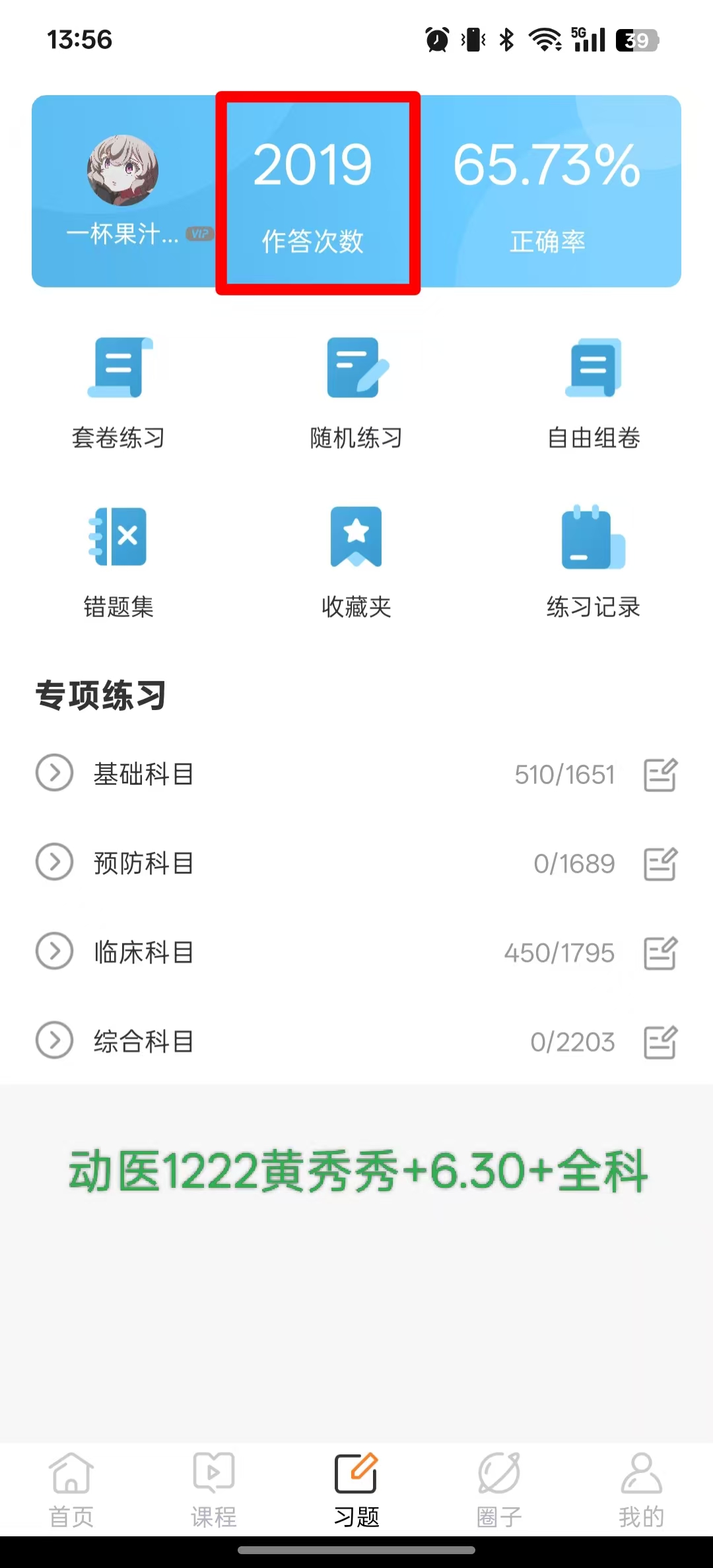Open the 错题集 wrong-answer collection
Image resolution: width=713 pixels, height=1568 pixels.
[x=119, y=562]
